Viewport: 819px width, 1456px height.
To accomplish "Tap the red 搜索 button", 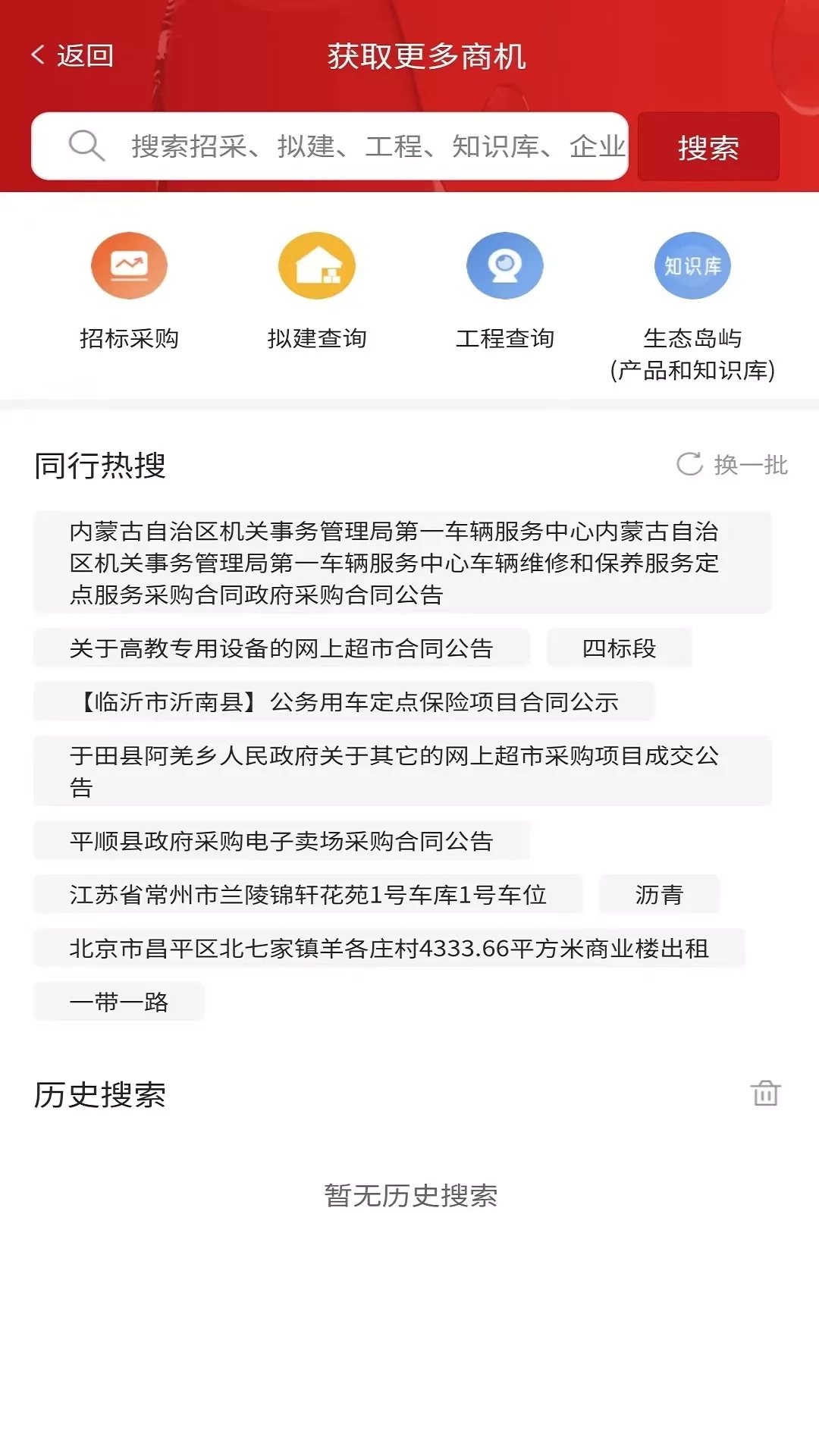I will click(708, 147).
